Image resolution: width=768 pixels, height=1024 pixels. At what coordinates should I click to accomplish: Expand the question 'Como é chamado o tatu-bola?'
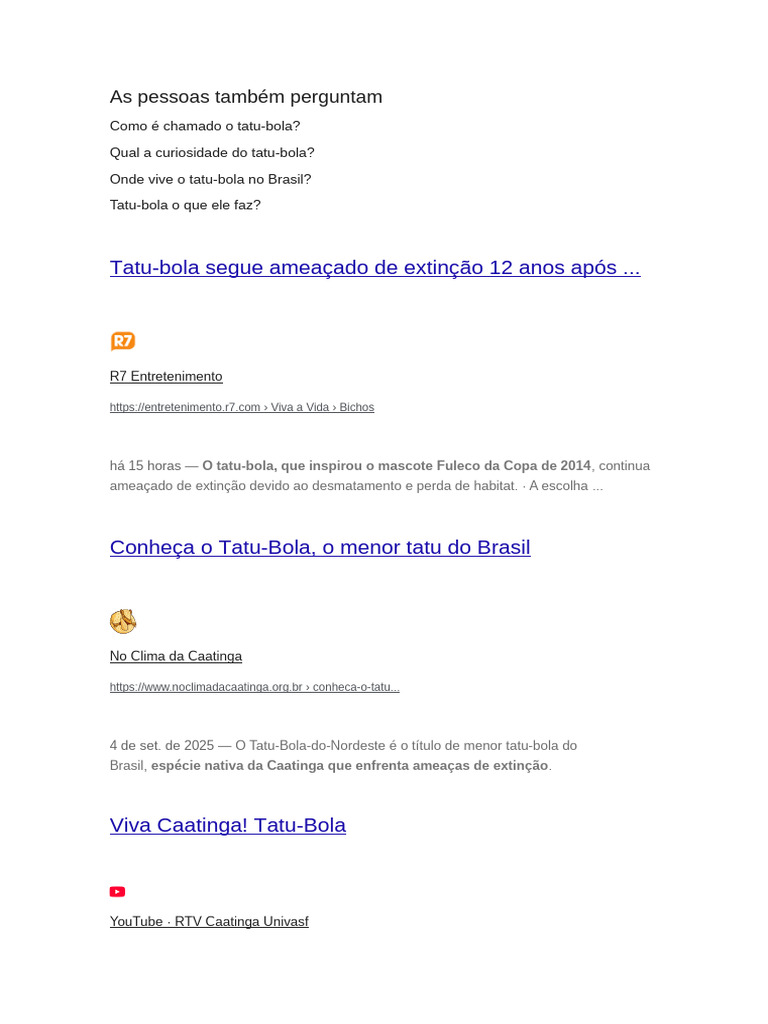(x=205, y=126)
